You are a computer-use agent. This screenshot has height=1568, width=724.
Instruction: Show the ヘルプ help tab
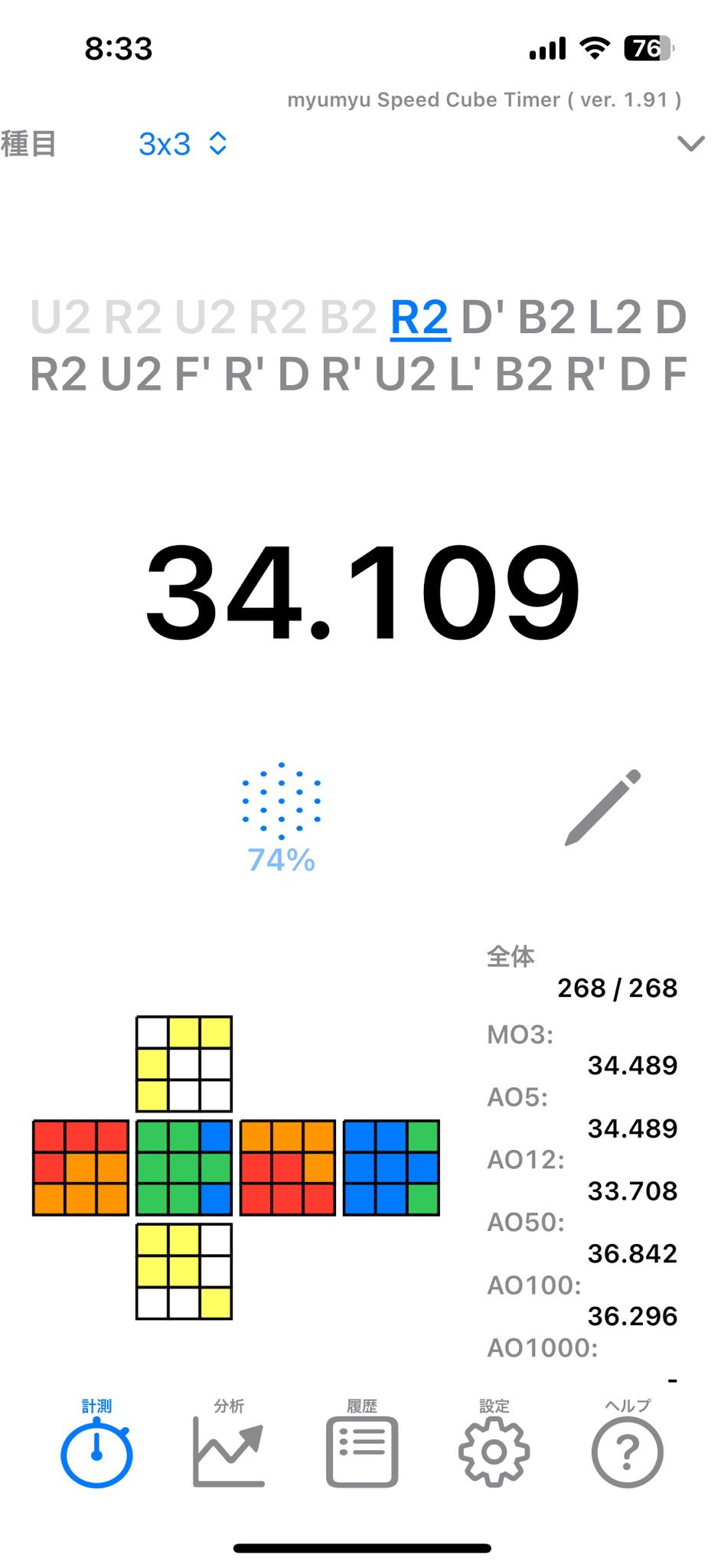click(x=628, y=1444)
